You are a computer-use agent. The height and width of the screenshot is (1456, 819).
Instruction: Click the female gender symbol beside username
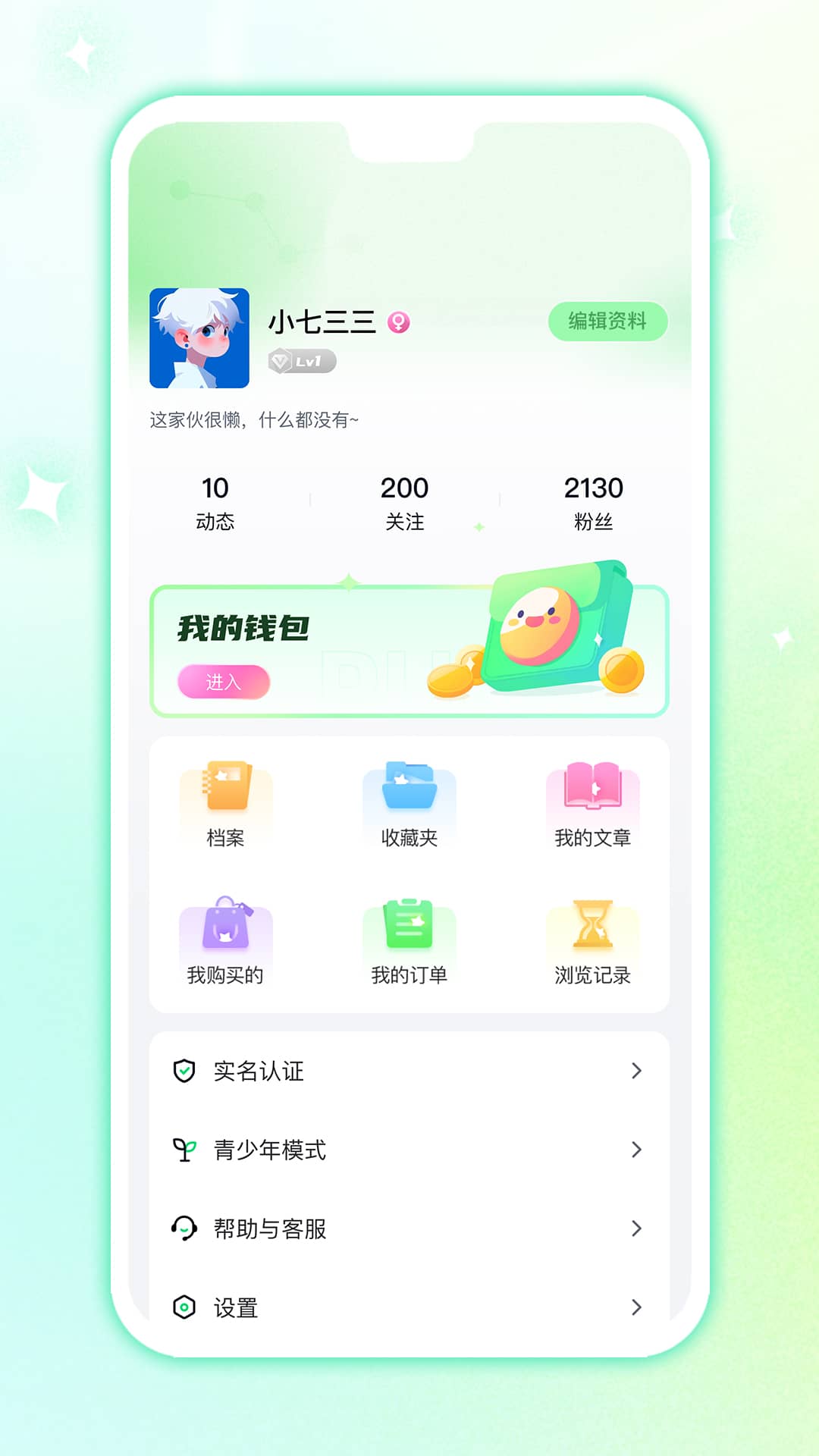coord(400,322)
